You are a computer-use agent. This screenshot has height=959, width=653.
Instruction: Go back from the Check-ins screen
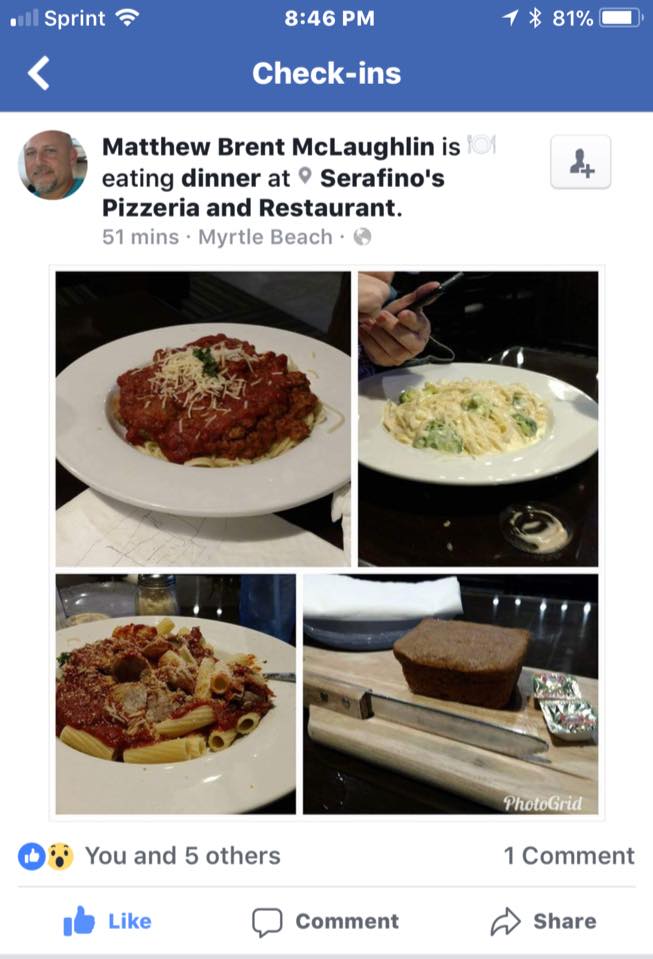38,73
